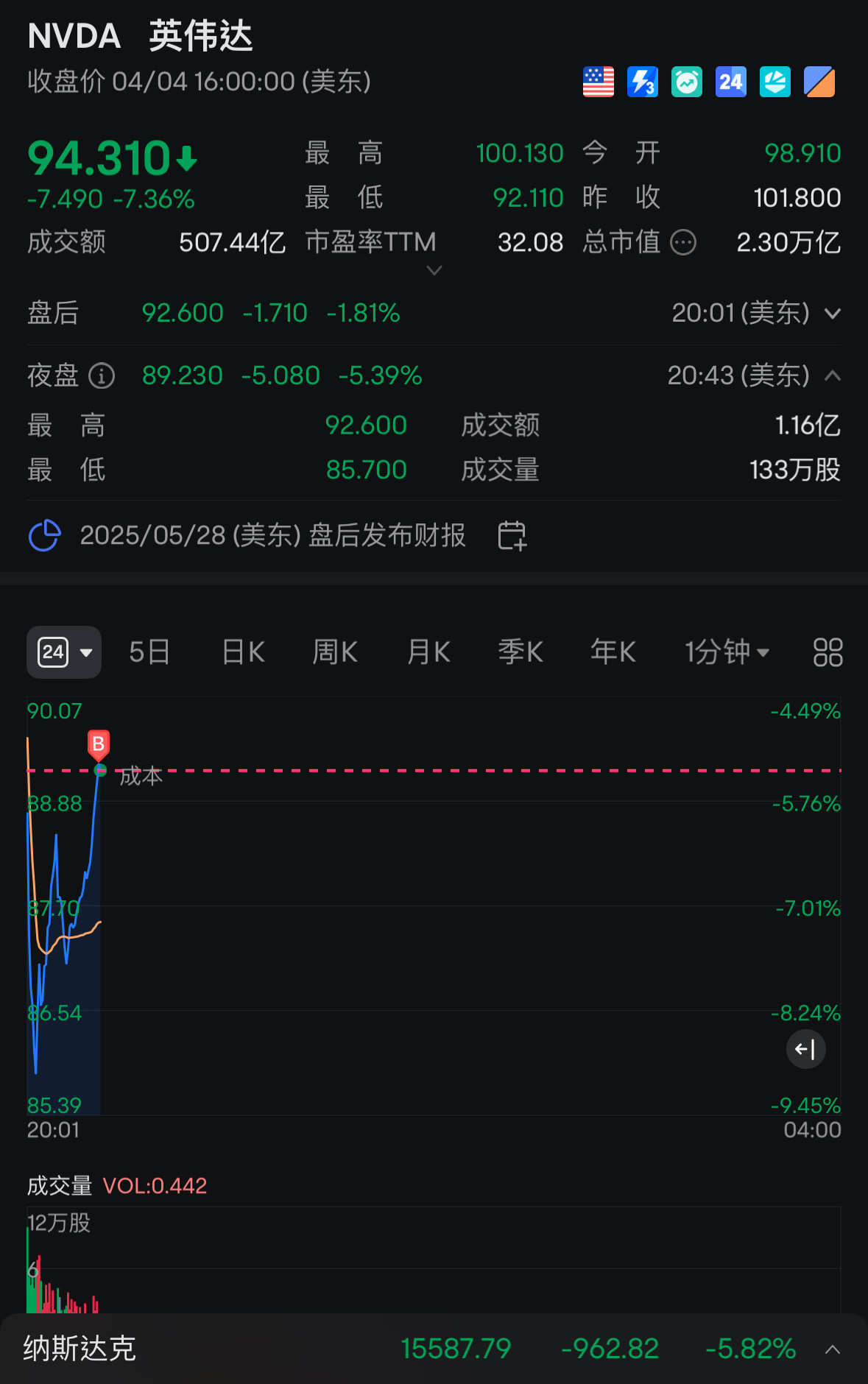Switch to the 周K chart
The height and width of the screenshot is (1384, 868).
pyautogui.click(x=335, y=652)
